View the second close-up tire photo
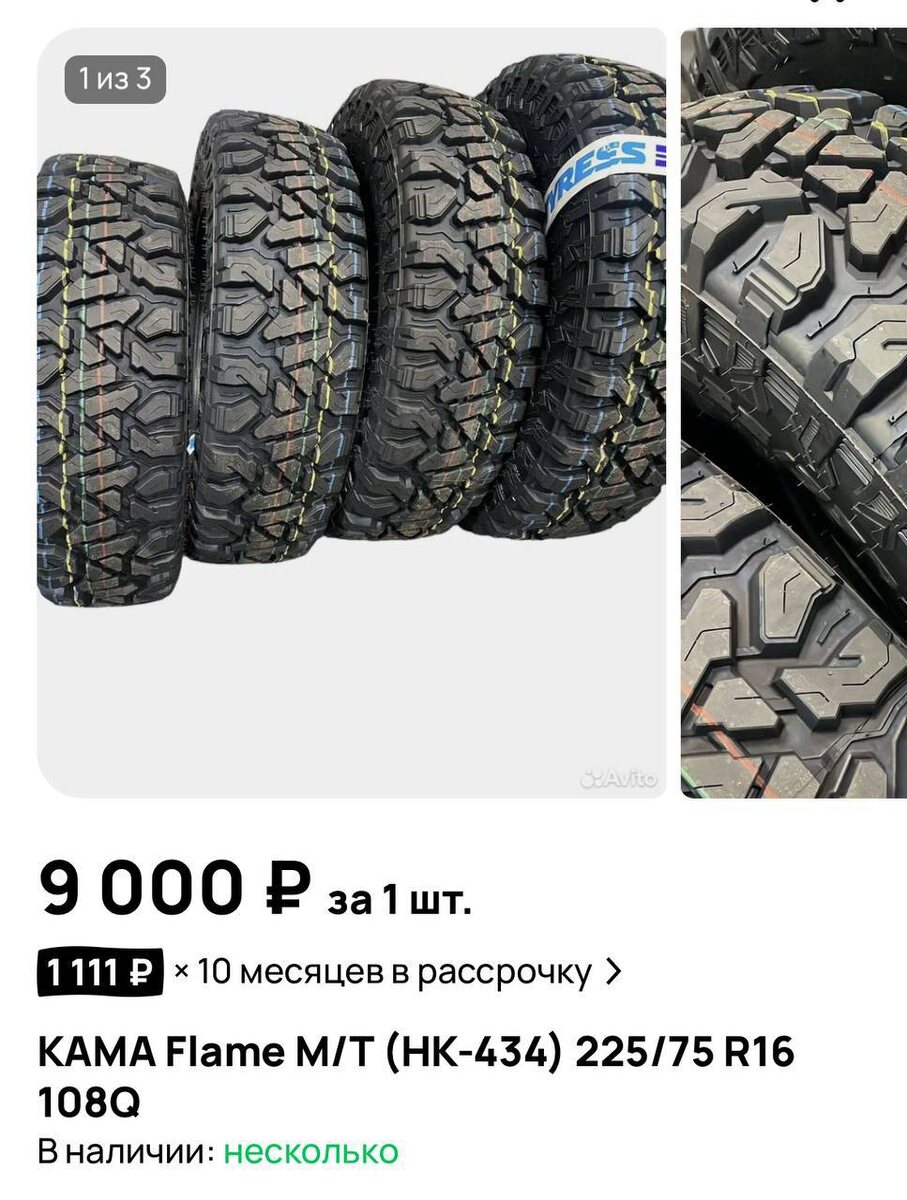907x1200 pixels. click(794, 412)
